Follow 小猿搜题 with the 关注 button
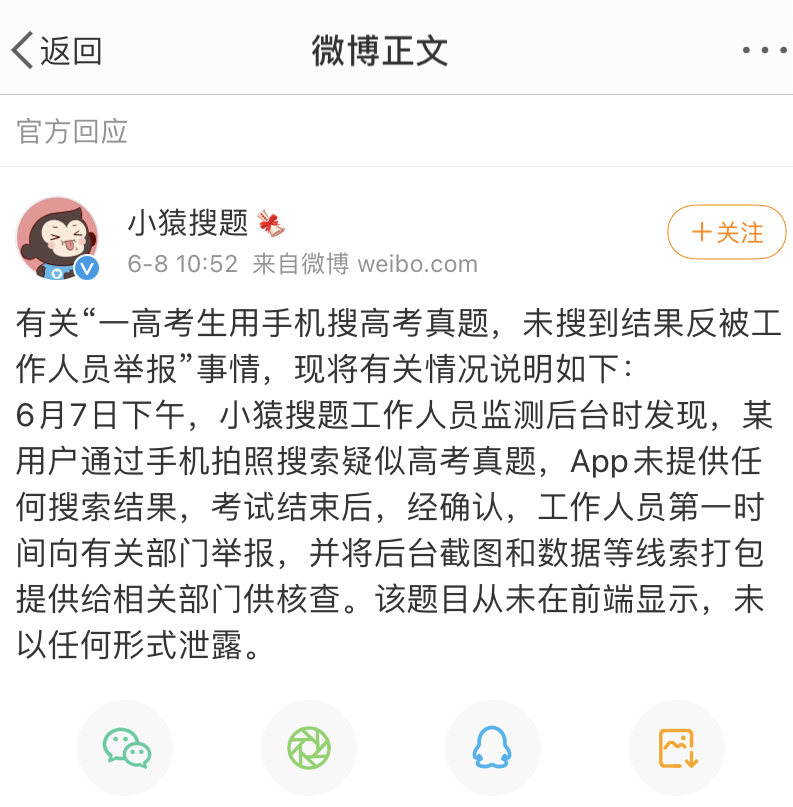This screenshot has height=807, width=793. coord(727,232)
